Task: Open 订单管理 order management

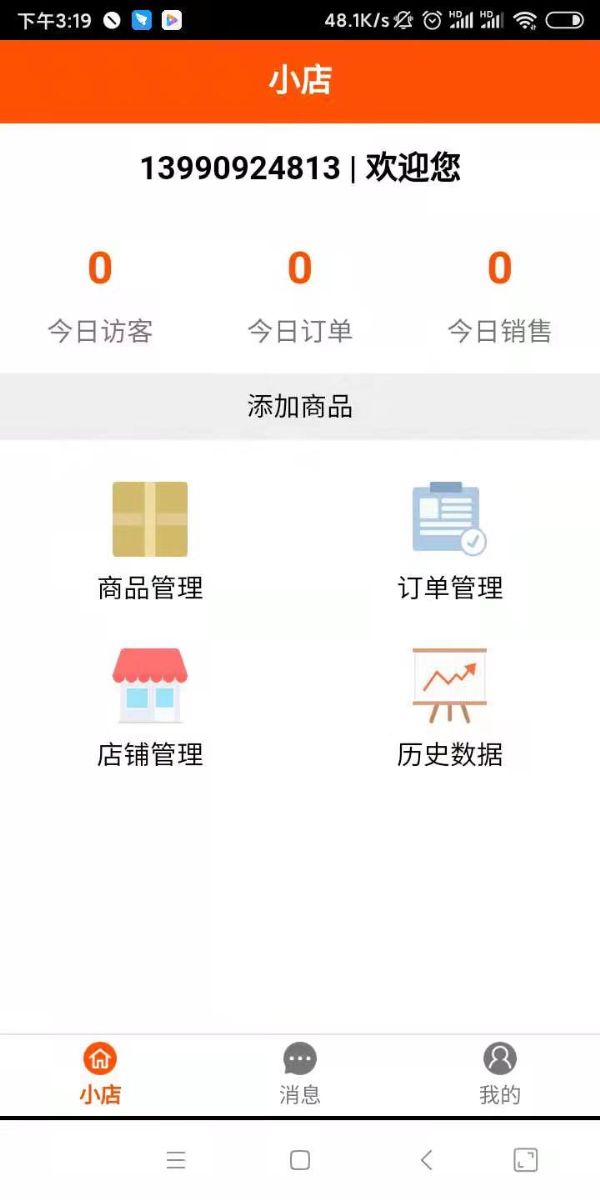Action: click(x=450, y=540)
